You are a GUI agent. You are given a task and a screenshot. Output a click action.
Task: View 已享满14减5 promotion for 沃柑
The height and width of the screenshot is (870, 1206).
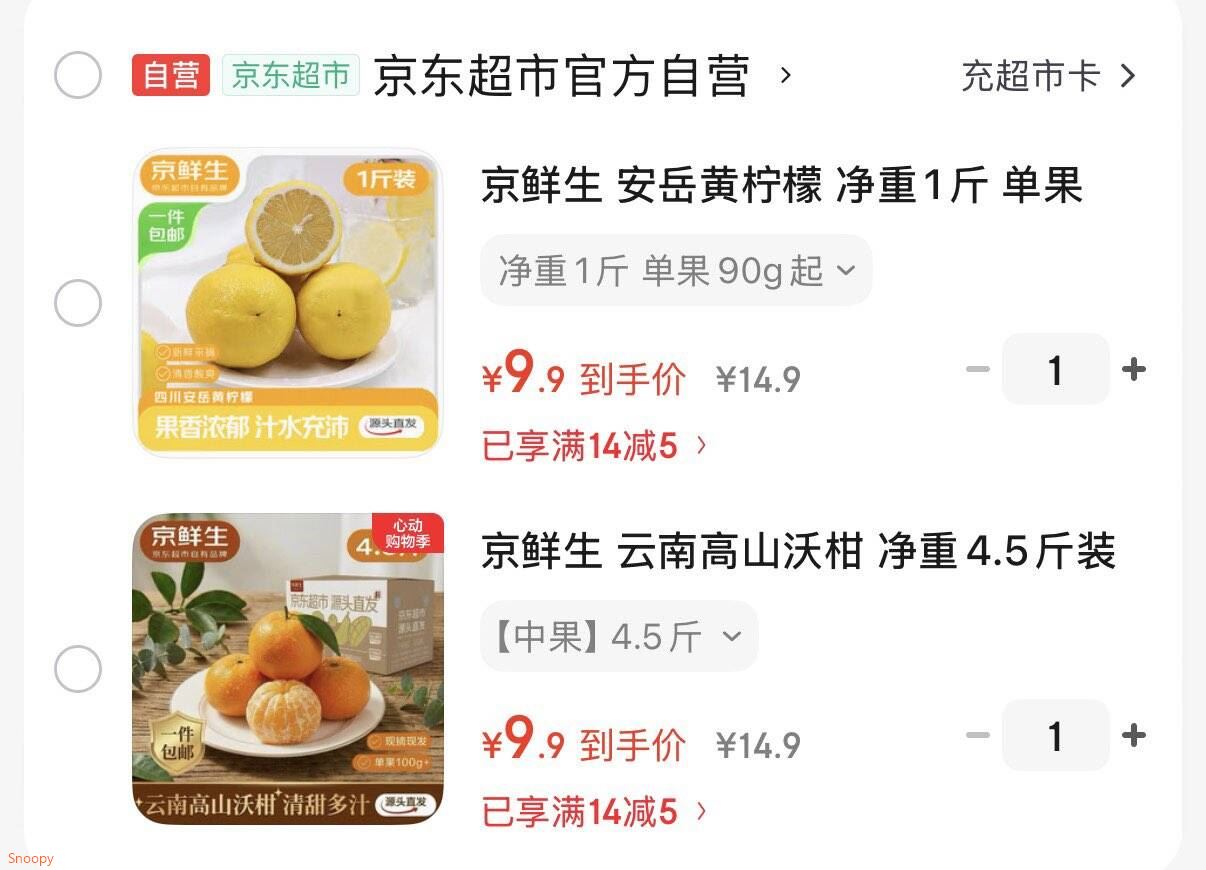[595, 811]
